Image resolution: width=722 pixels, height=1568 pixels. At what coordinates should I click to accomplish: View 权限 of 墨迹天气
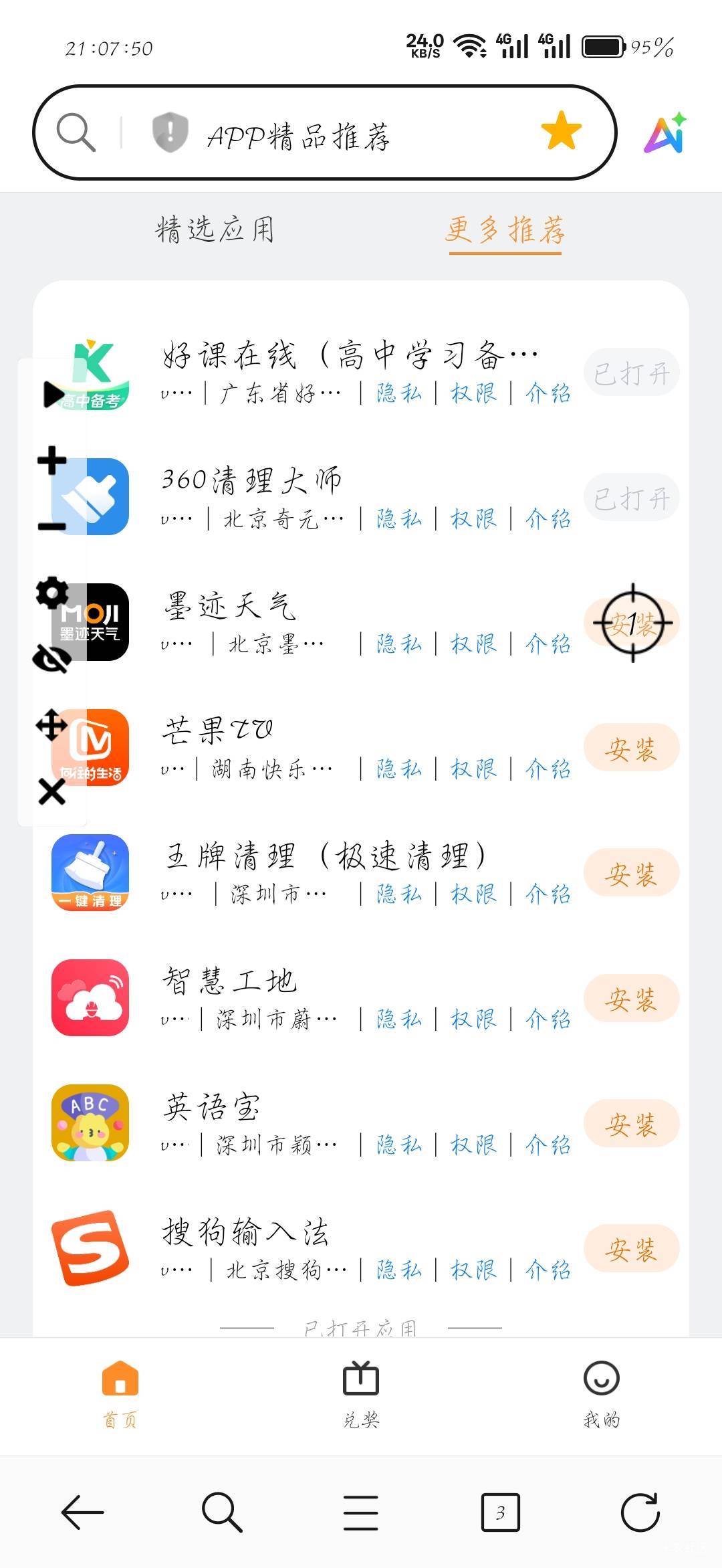[474, 644]
